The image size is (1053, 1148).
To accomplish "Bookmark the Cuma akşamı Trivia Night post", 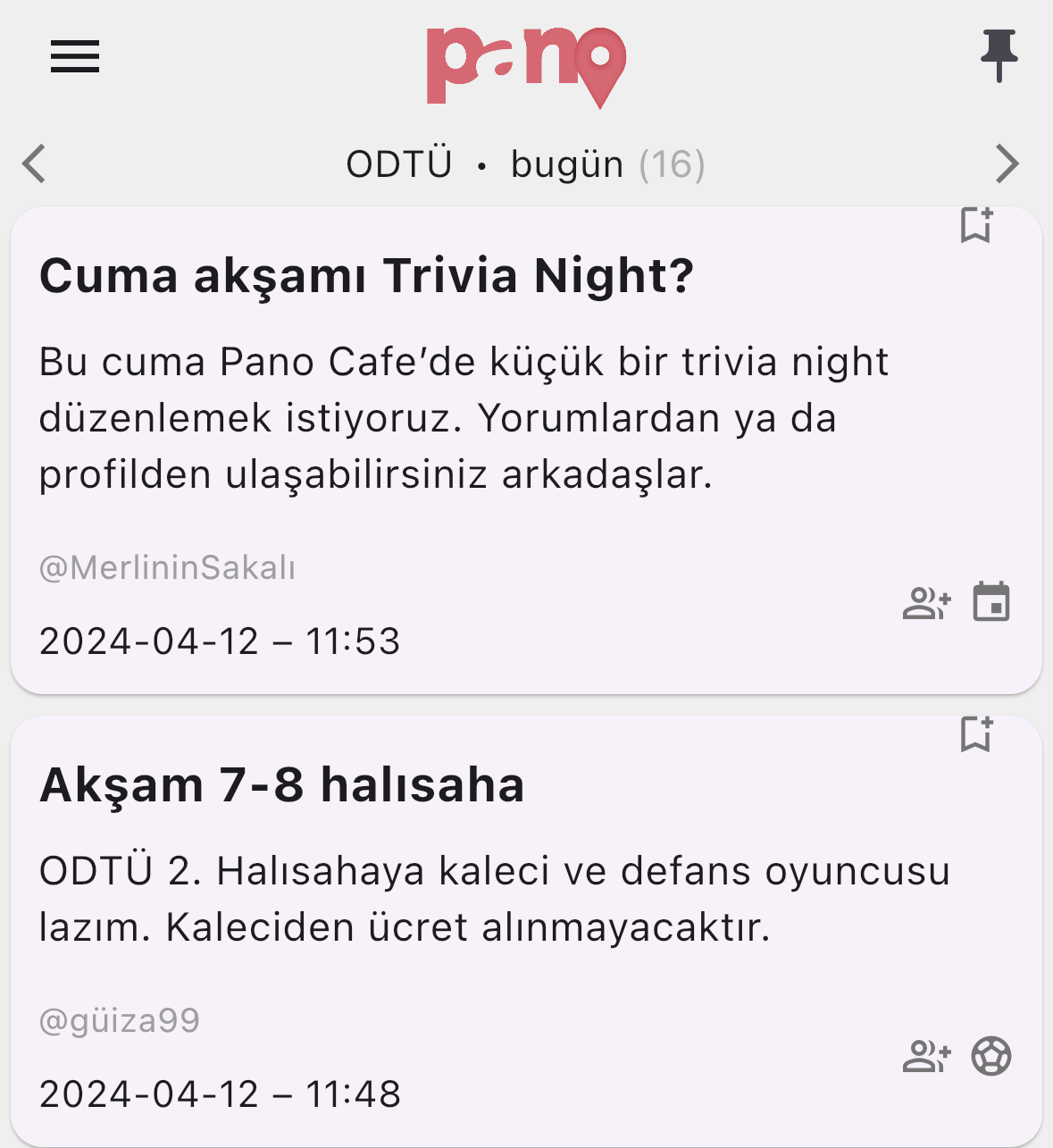I will pos(976,225).
